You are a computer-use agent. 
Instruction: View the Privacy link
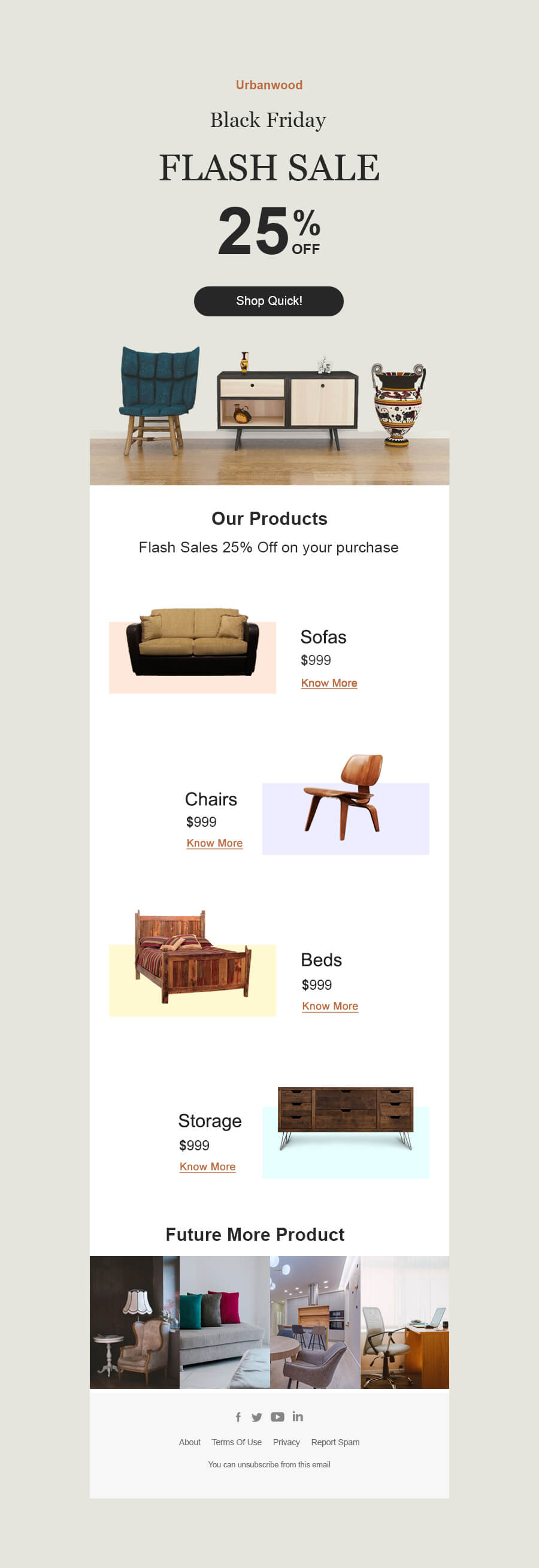point(286,1442)
